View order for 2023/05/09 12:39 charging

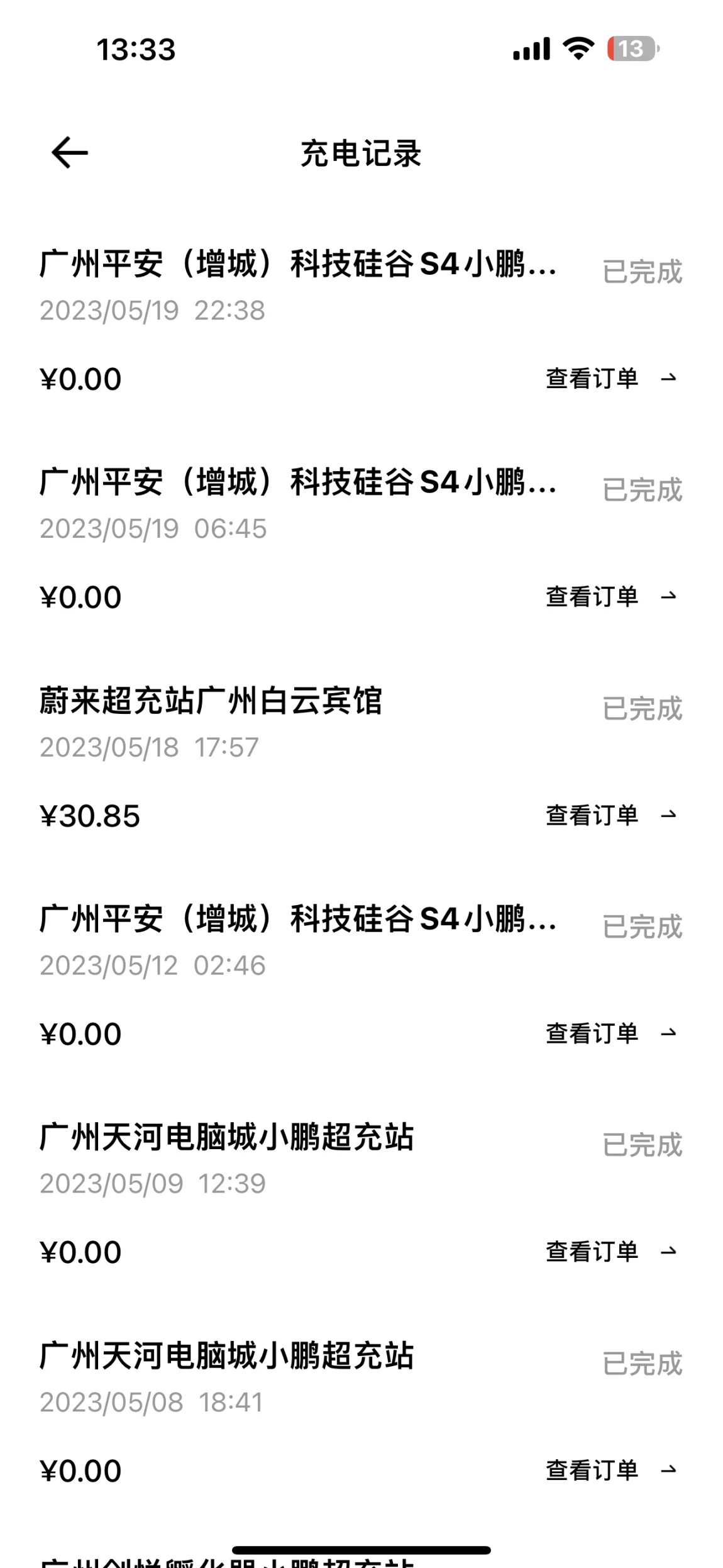[x=611, y=1252]
